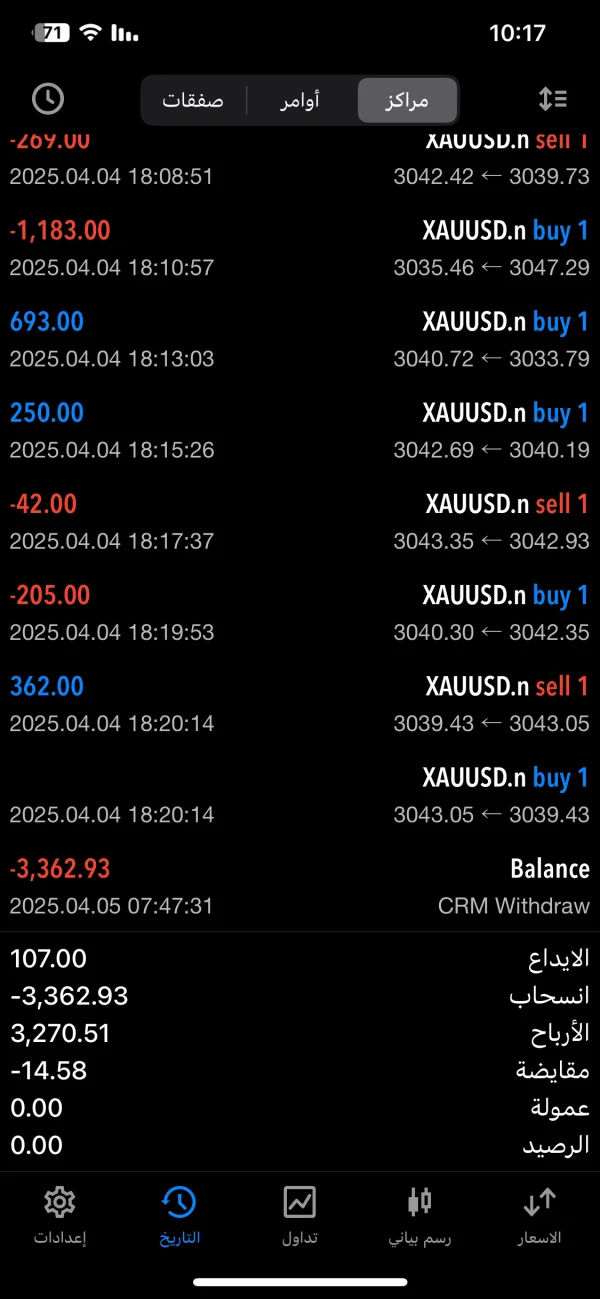600x1299 pixels.
Task: Select the التاريخ history tab
Action: point(180,1214)
